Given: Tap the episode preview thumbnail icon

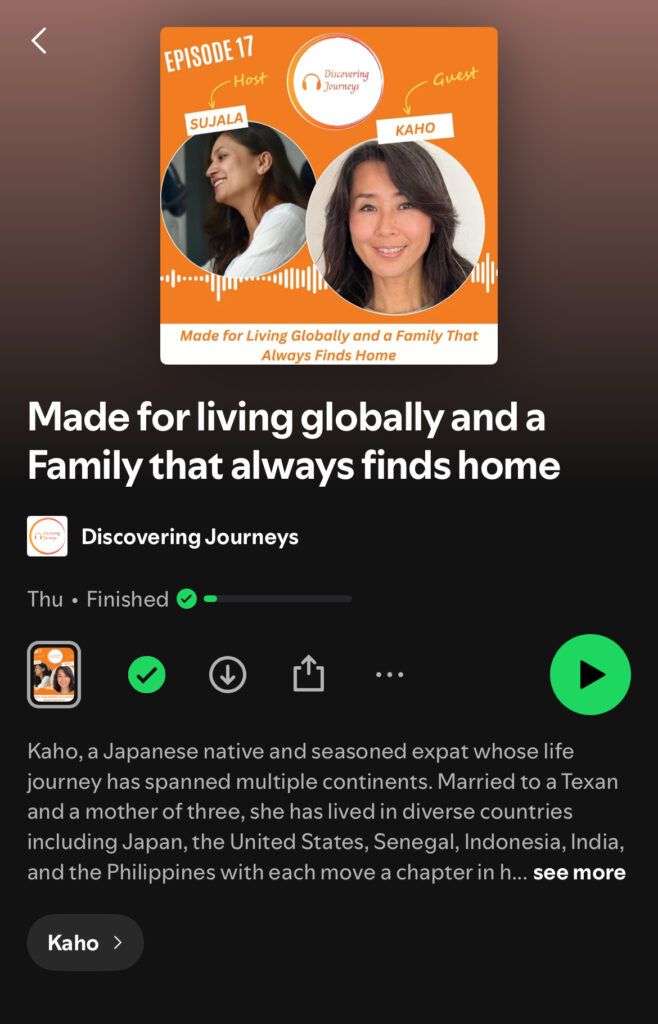Looking at the screenshot, I should pyautogui.click(x=54, y=675).
